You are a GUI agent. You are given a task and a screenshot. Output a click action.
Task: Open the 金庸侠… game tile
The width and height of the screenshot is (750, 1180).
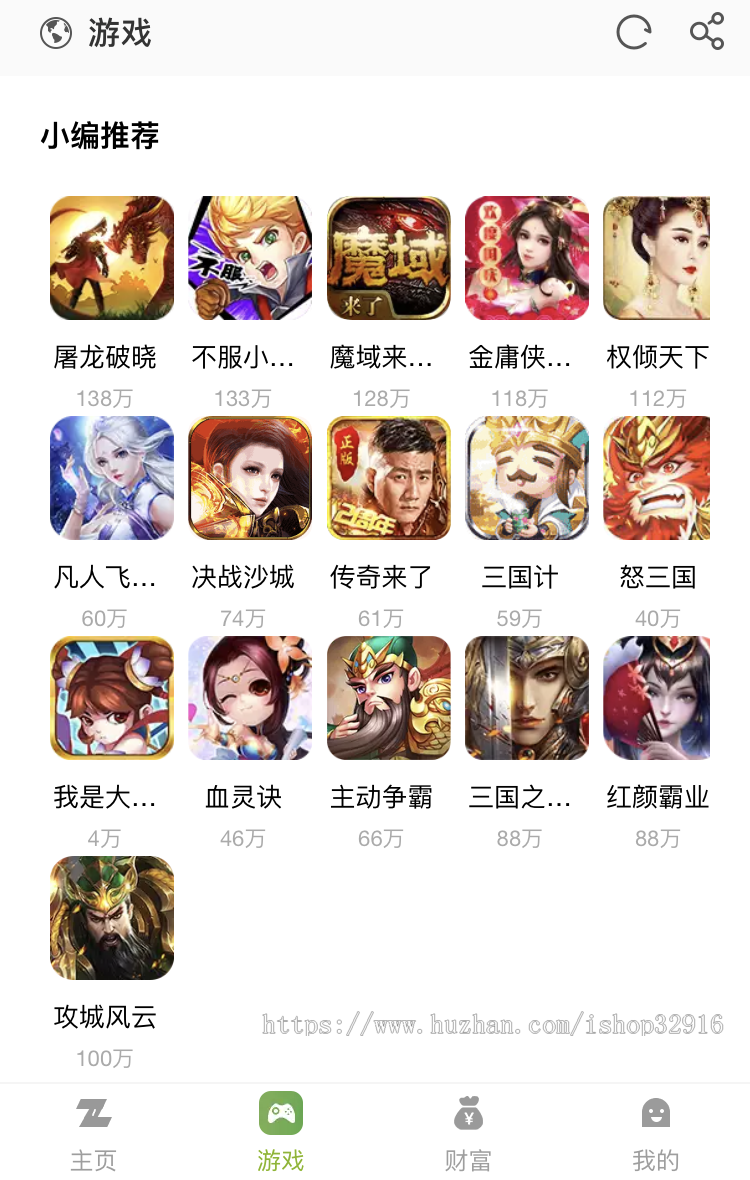click(526, 258)
